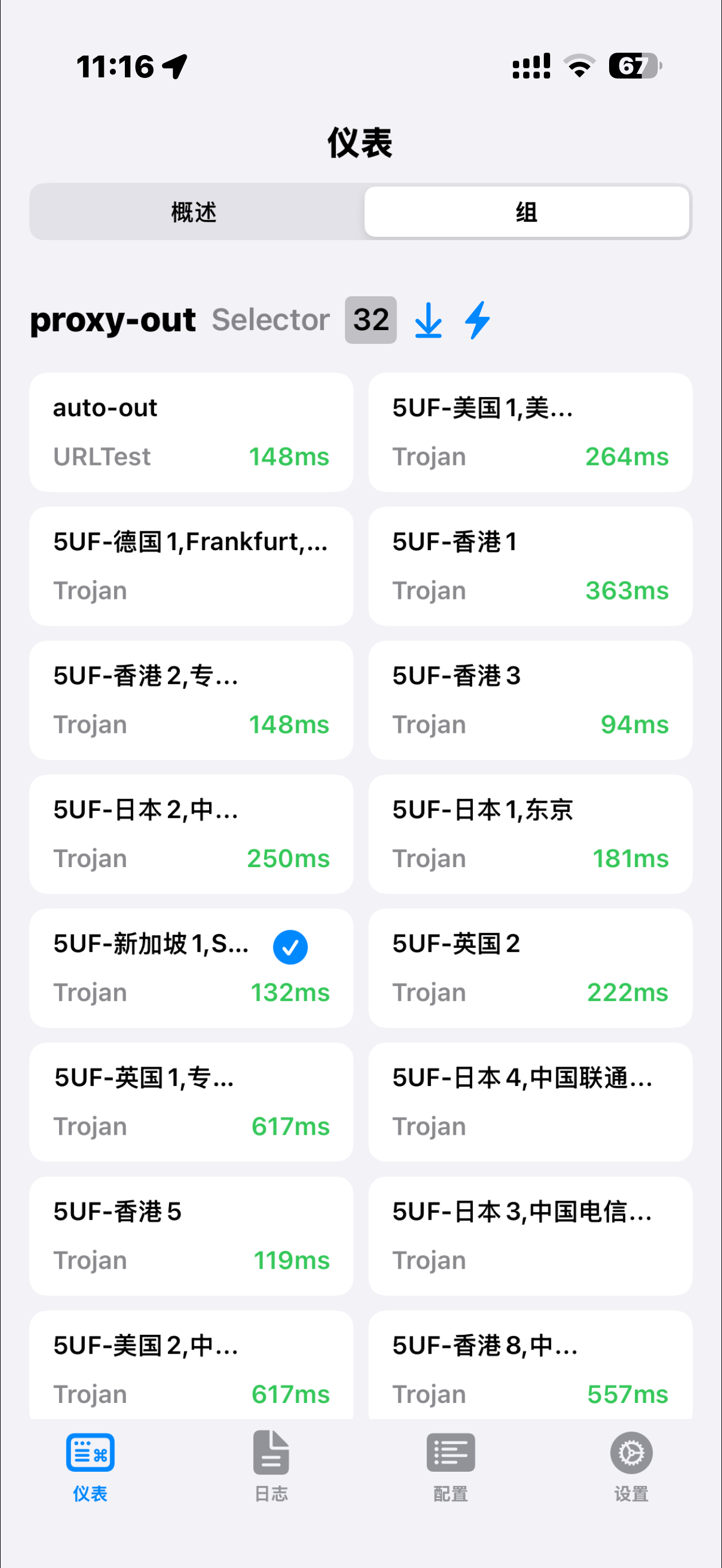Image resolution: width=722 pixels, height=1568 pixels.
Task: Go to the 配置 tab
Action: tap(451, 1466)
